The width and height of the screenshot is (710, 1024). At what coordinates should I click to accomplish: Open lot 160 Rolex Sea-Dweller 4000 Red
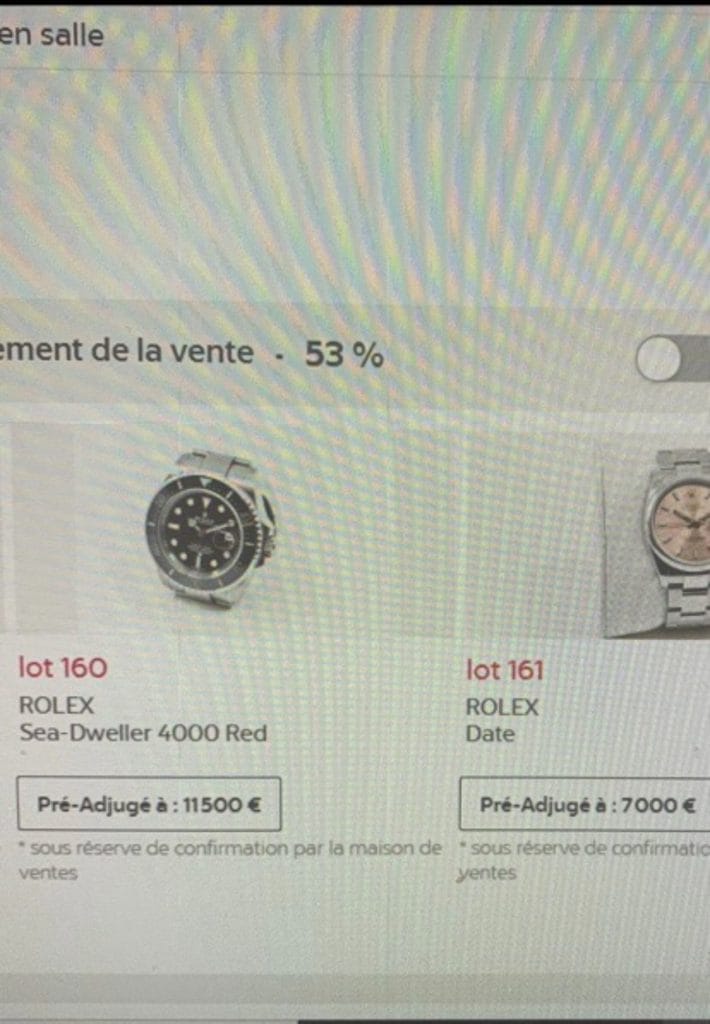pos(209,529)
